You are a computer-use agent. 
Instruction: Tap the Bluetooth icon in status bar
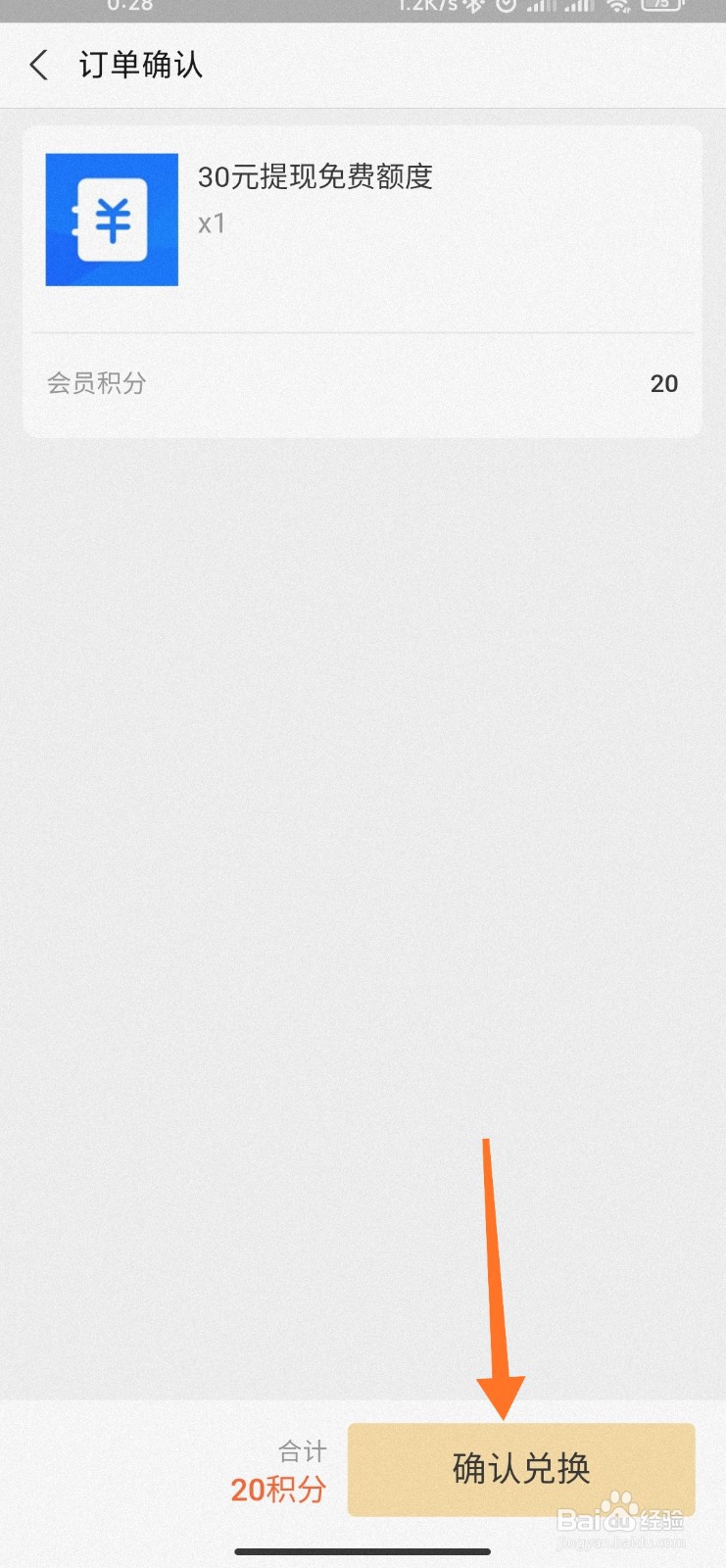[x=473, y=8]
